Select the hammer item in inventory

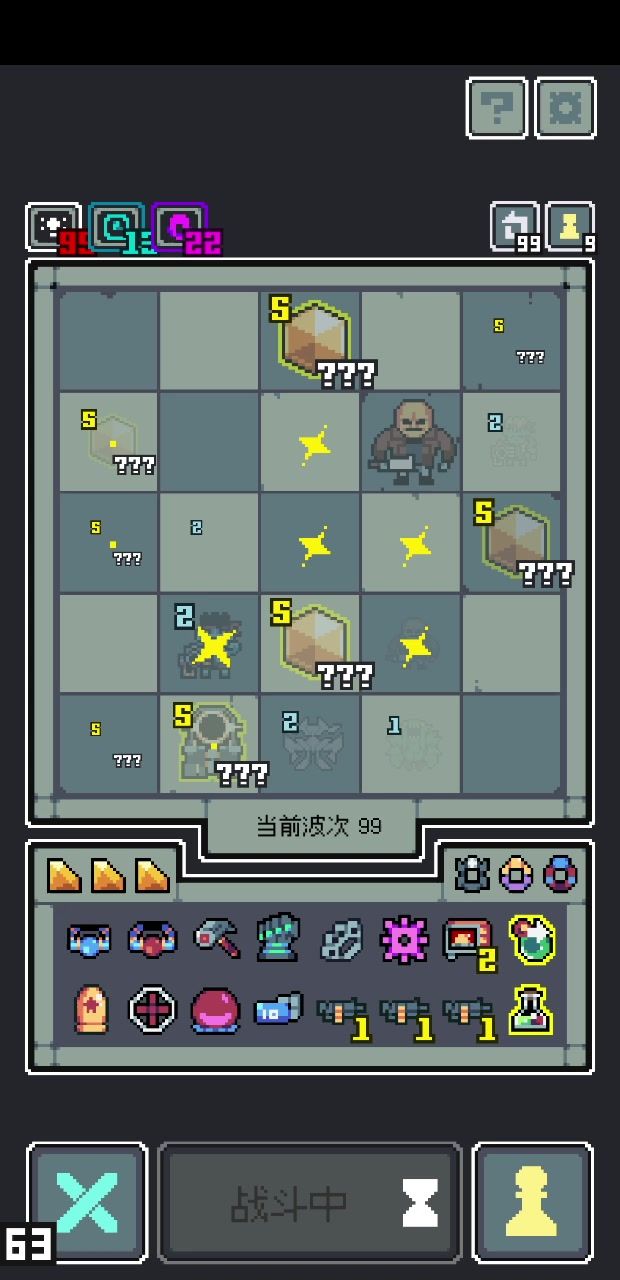[216, 939]
